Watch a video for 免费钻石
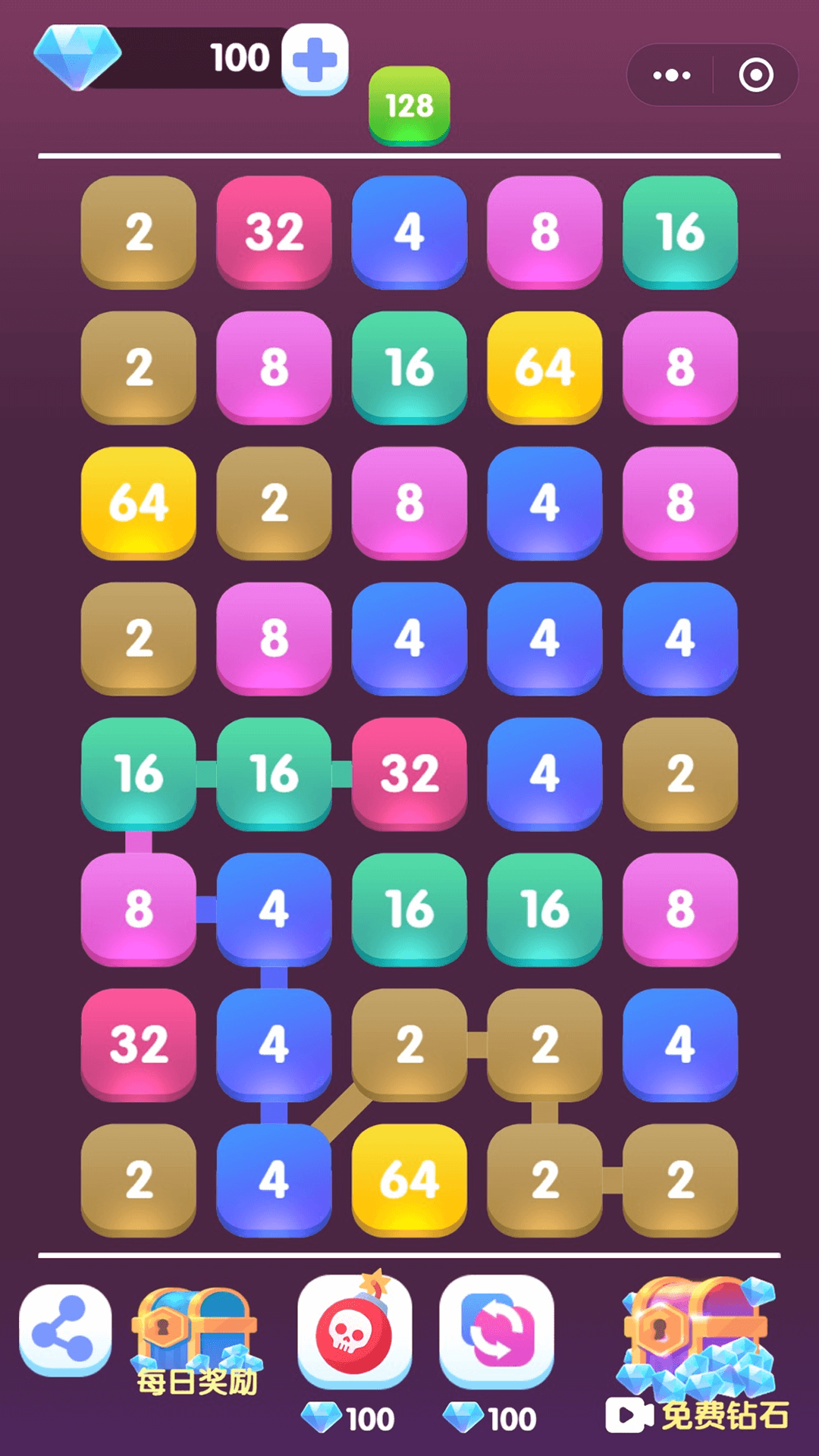Image resolution: width=819 pixels, height=1456 pixels. (x=698, y=1354)
